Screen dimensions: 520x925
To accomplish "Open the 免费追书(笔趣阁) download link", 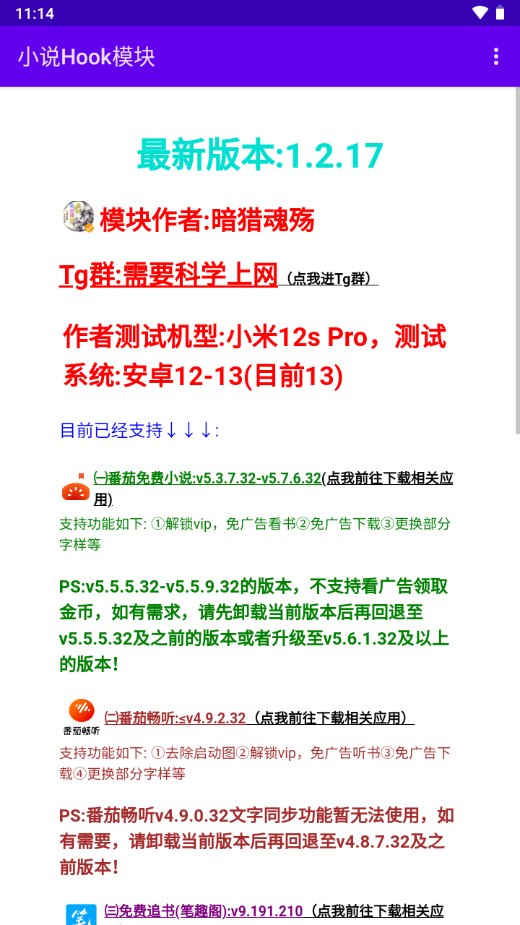I will [274, 910].
